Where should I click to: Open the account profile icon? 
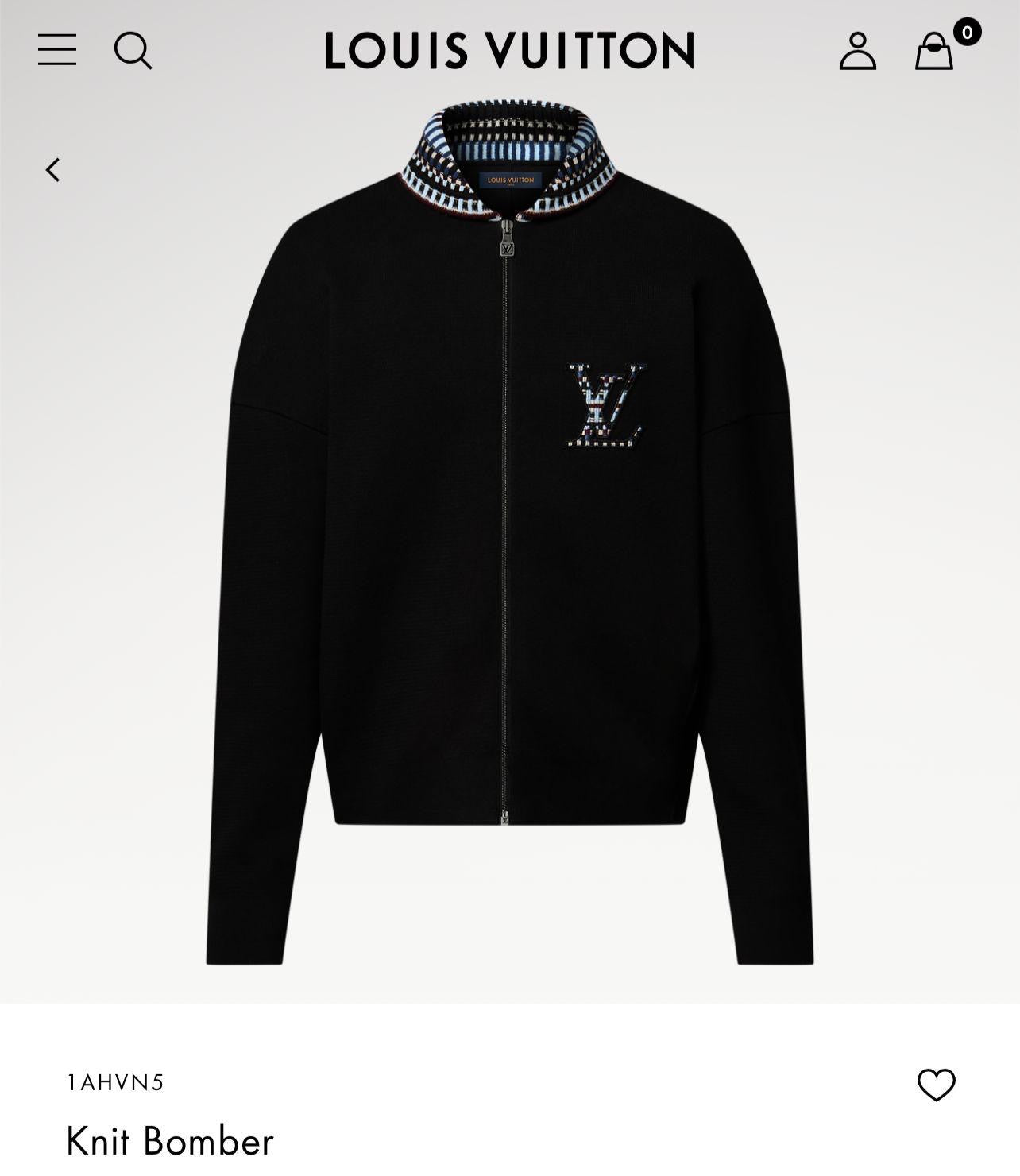pyautogui.click(x=856, y=51)
